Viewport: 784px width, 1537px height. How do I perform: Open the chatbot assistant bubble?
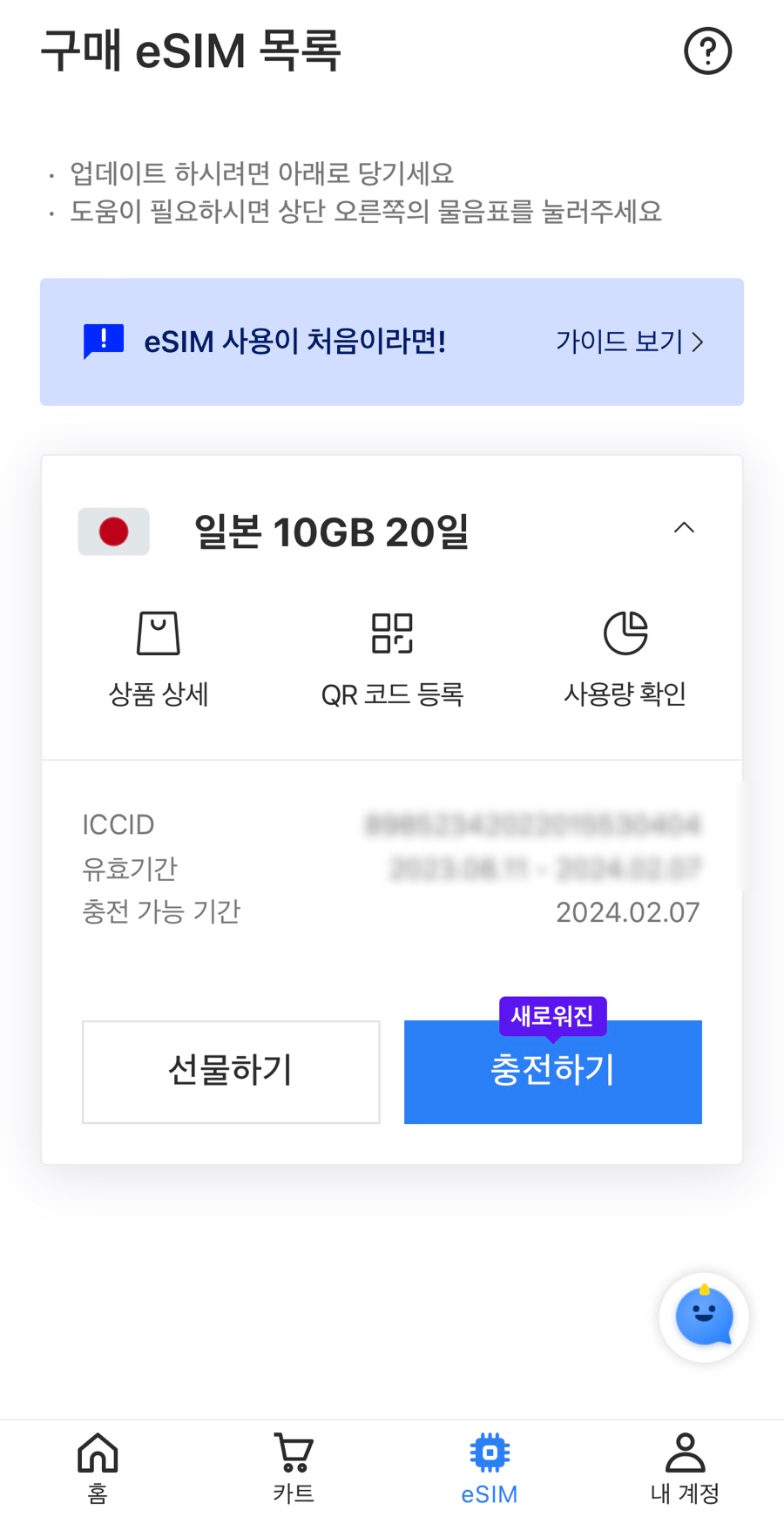[704, 1317]
